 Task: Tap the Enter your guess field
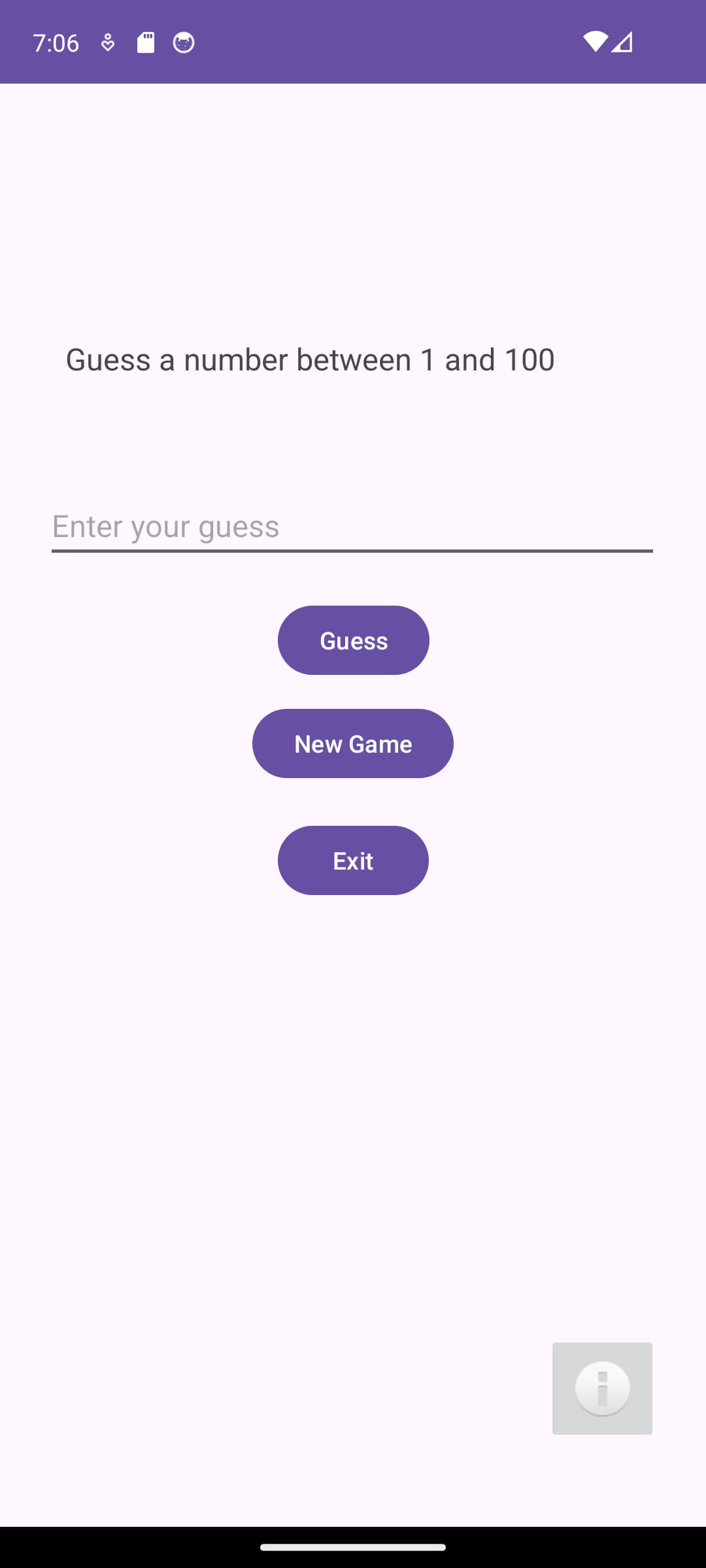[x=352, y=527]
